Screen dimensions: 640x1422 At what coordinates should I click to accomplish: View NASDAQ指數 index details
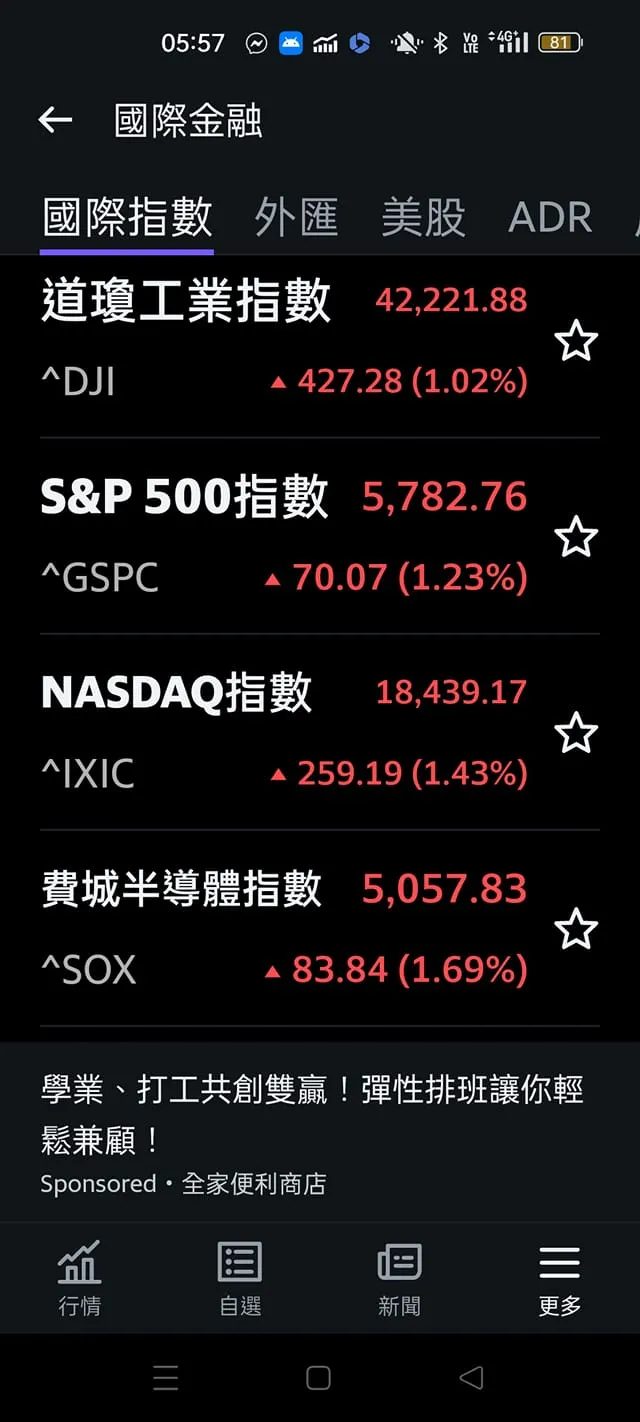click(x=285, y=732)
